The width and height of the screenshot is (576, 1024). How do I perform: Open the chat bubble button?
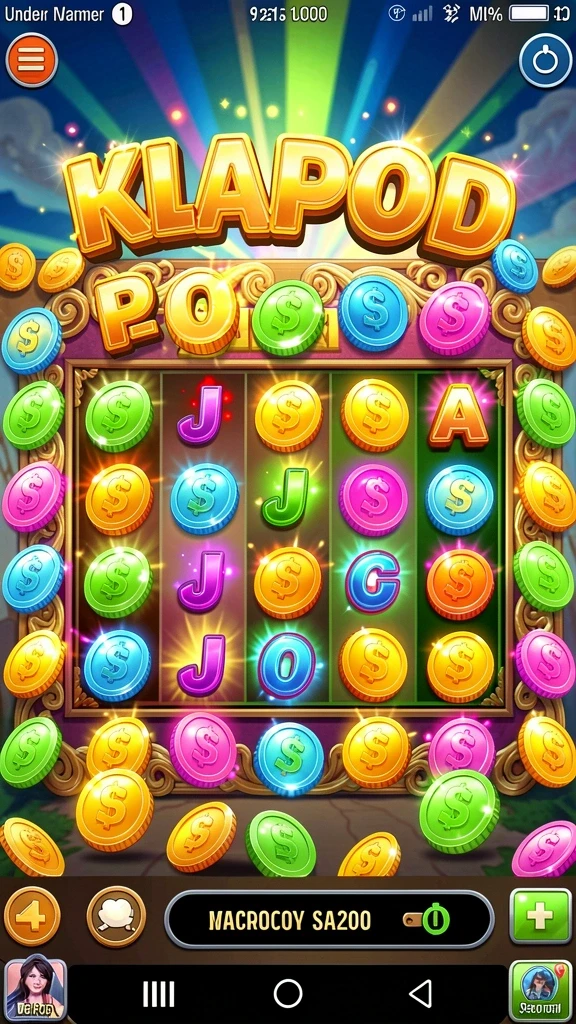(116, 916)
